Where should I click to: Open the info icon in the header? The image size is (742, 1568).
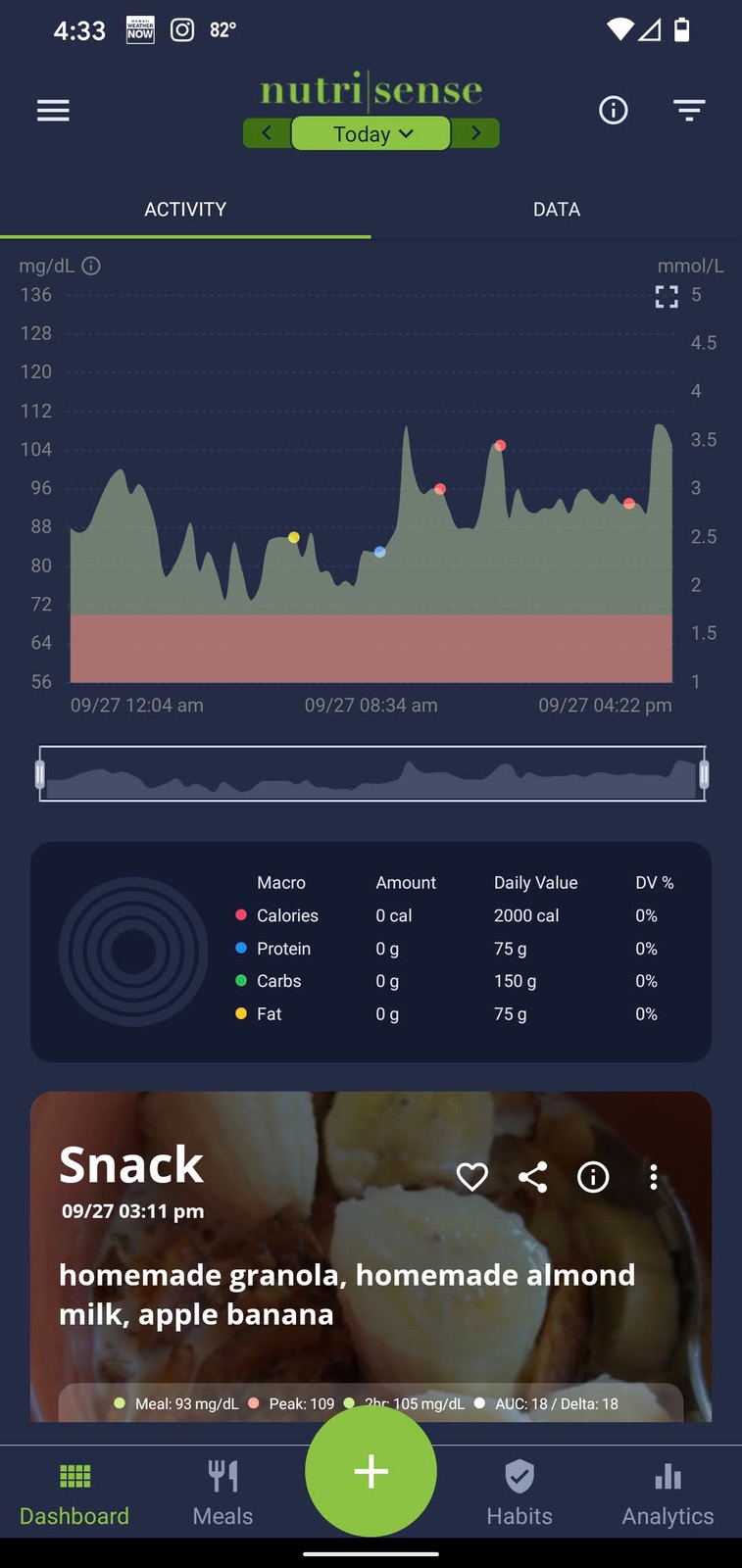pos(614,111)
